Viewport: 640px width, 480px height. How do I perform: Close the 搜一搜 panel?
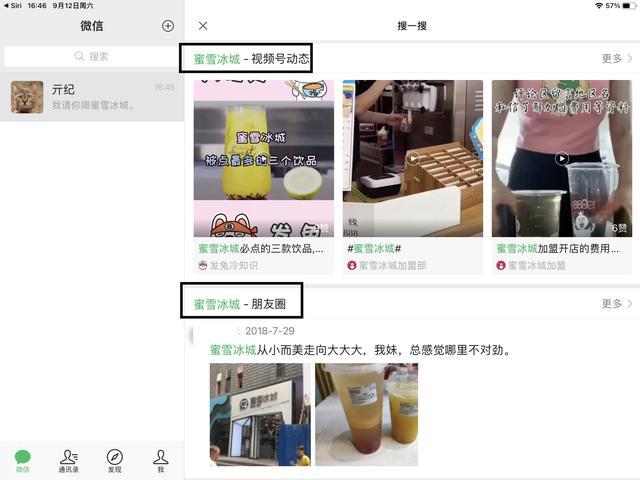coord(203,26)
